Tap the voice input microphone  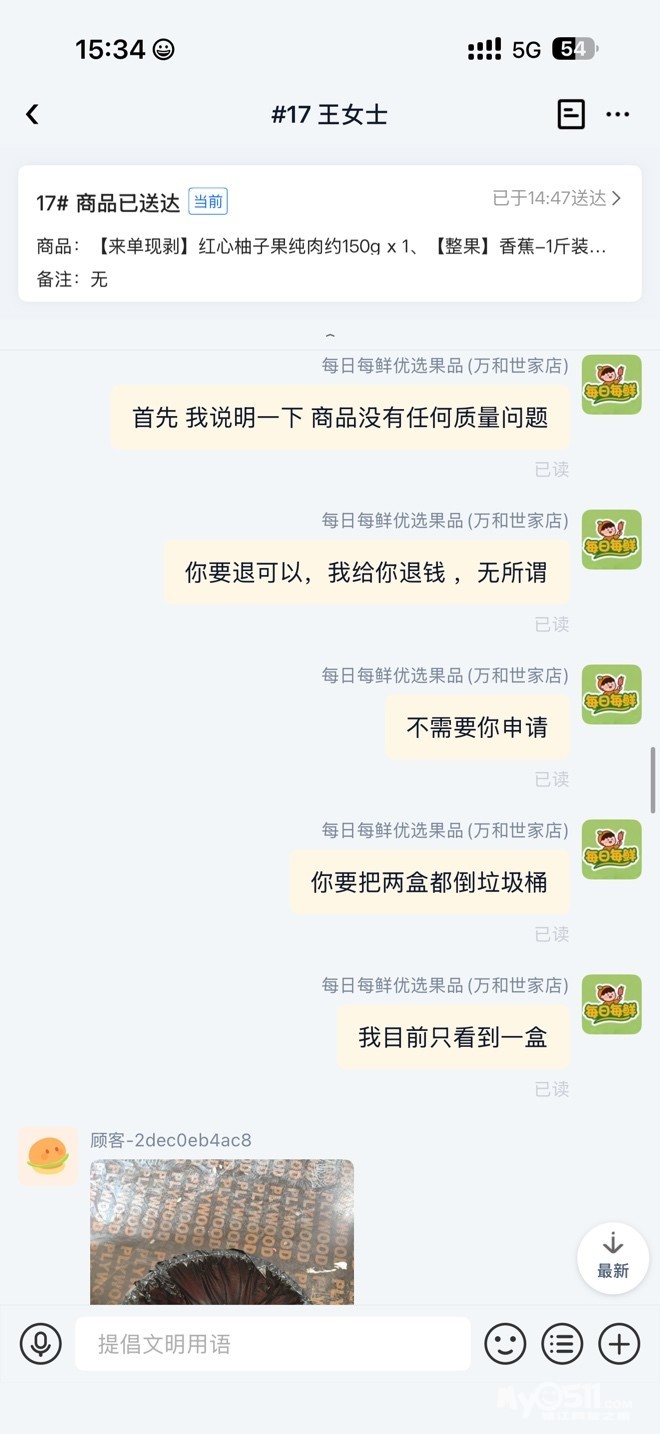(x=40, y=1344)
